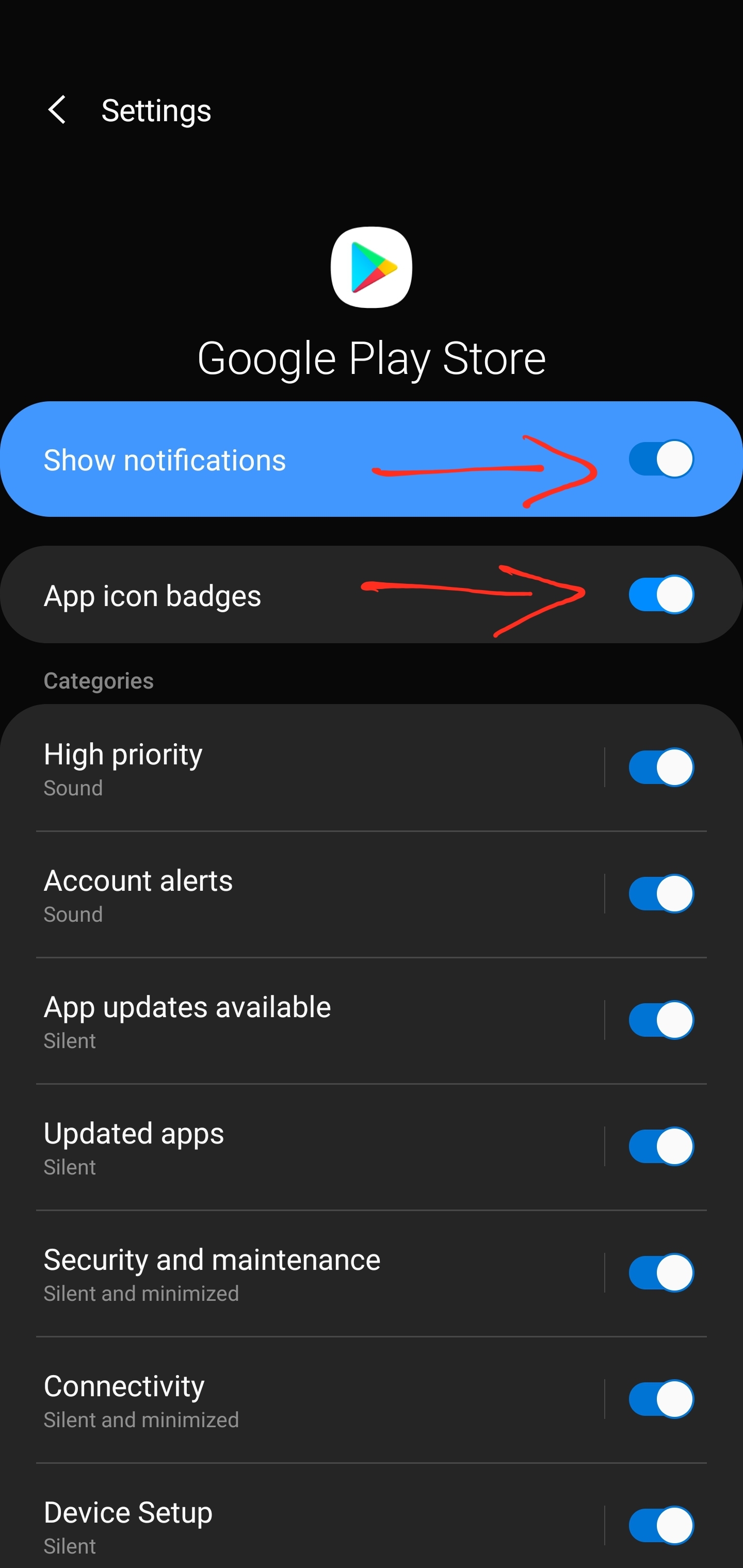Image resolution: width=743 pixels, height=1568 pixels.
Task: Disable App updates available notifications
Action: (x=661, y=1020)
